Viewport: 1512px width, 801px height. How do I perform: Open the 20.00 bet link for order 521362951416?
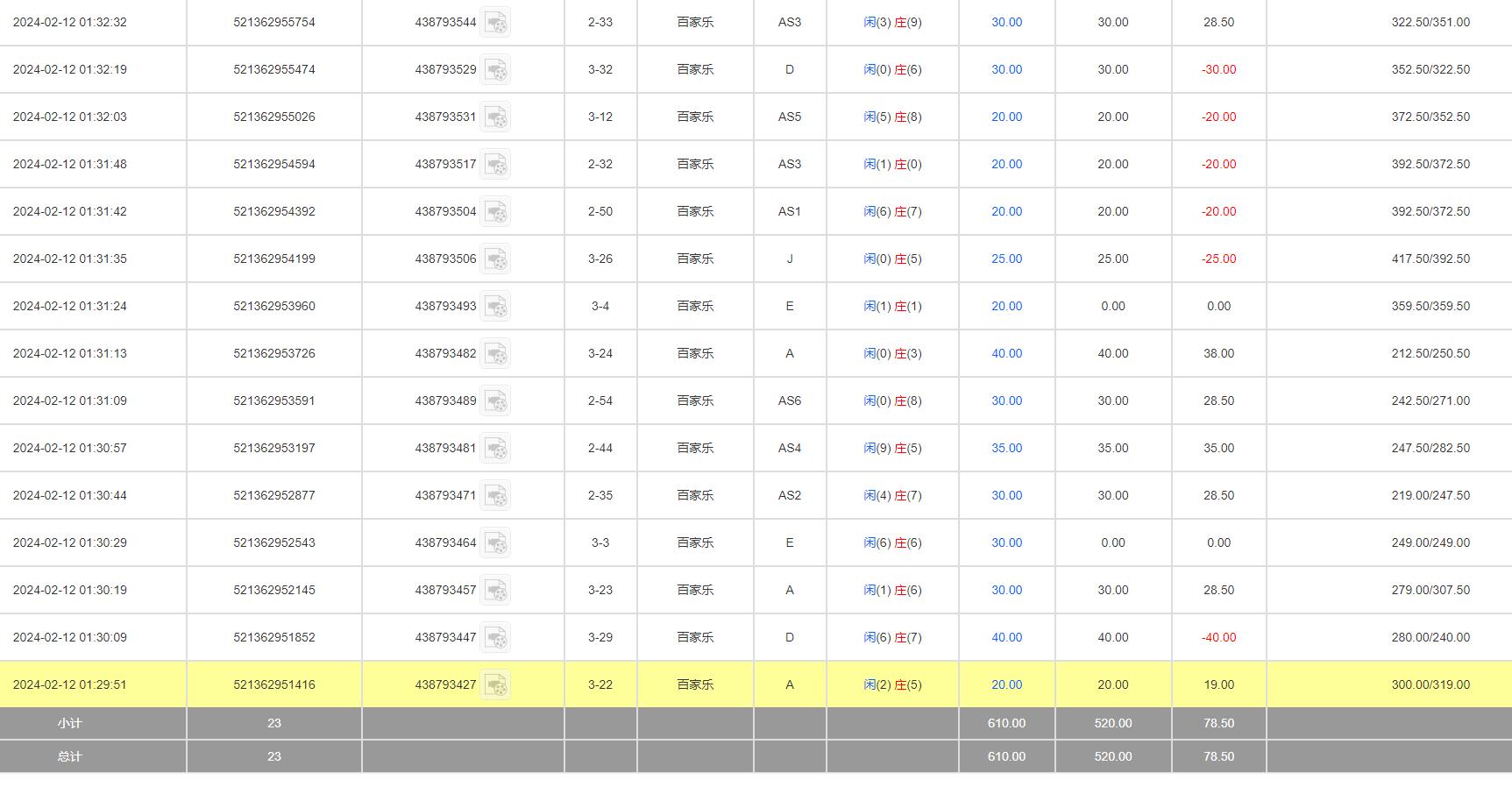(1006, 685)
